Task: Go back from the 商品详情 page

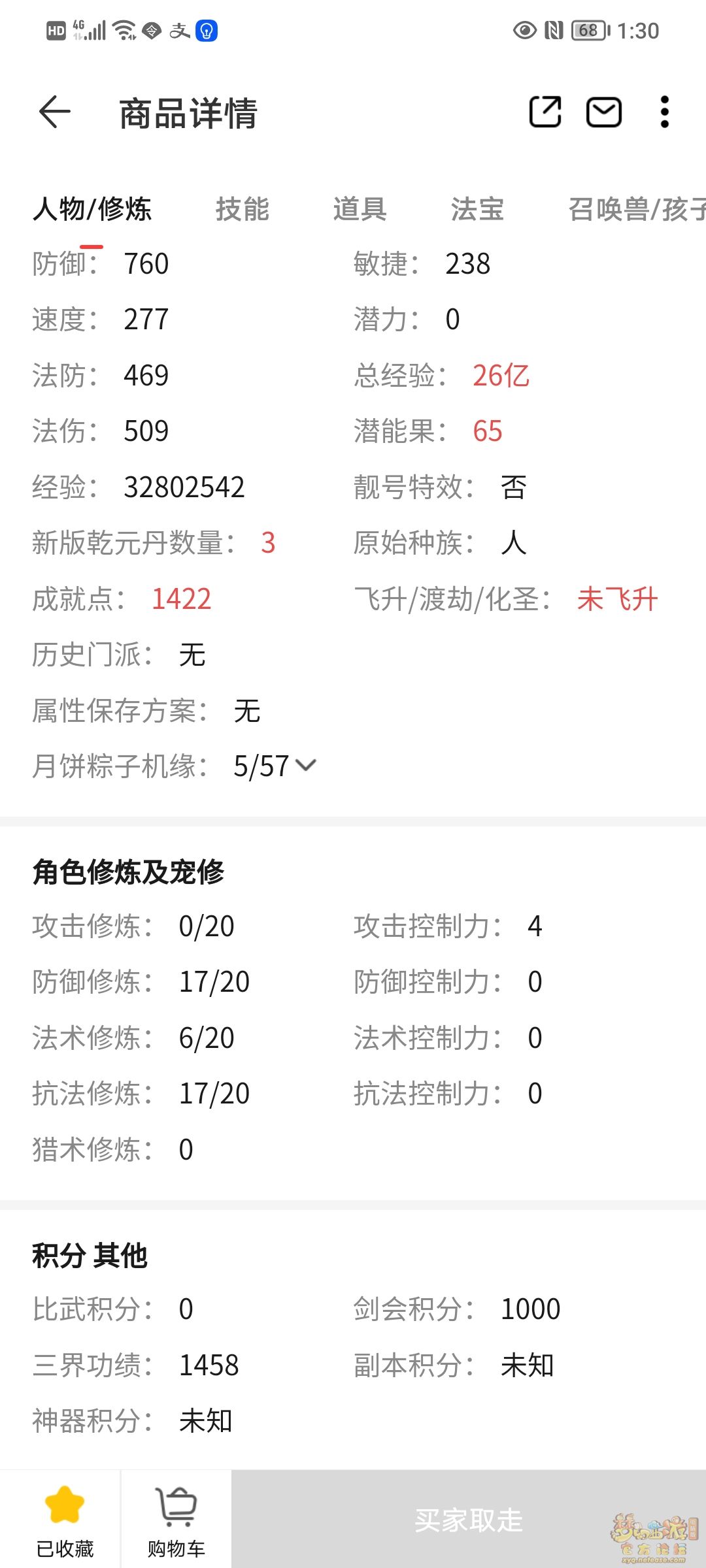Action: [55, 112]
